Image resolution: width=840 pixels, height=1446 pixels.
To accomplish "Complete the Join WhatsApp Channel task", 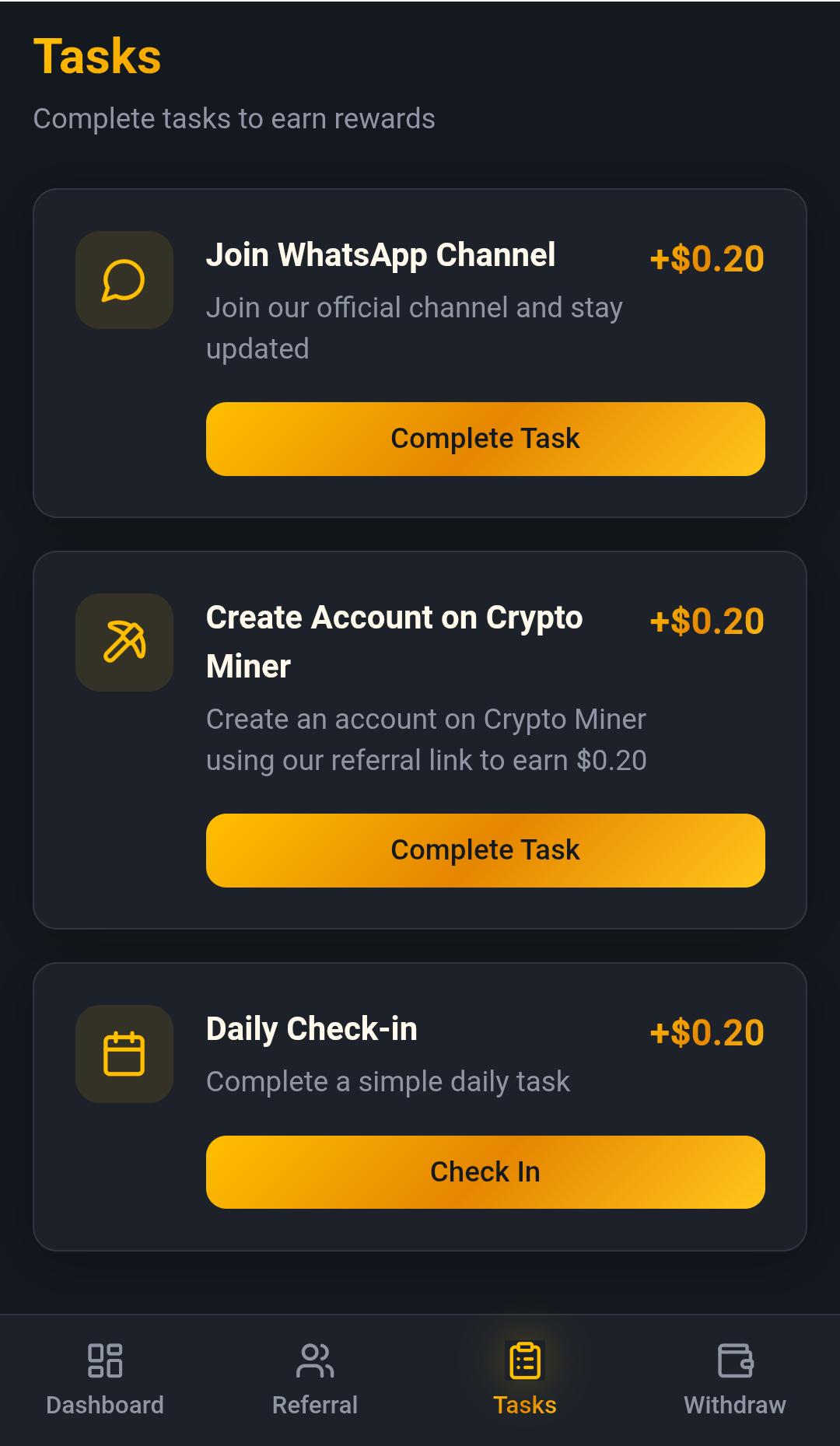I will click(x=485, y=439).
